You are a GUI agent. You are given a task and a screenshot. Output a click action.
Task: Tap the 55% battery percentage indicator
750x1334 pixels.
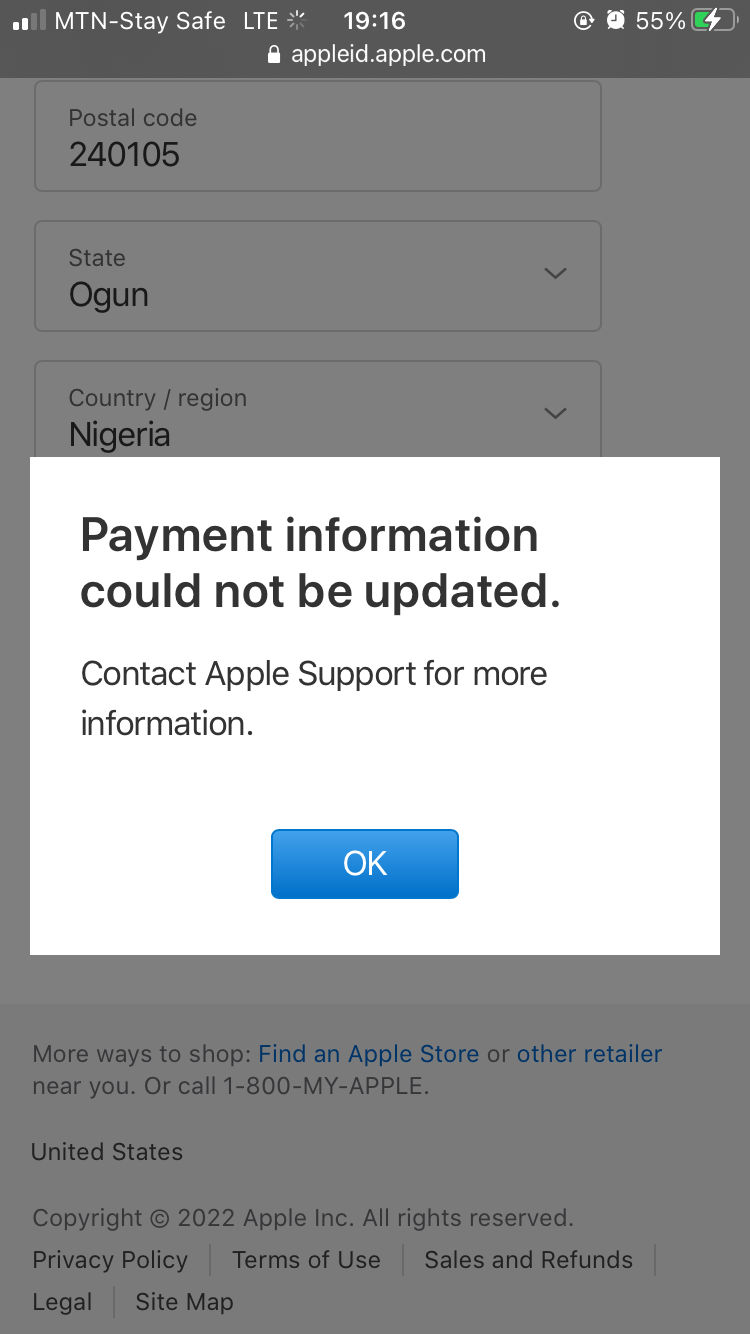point(661,20)
